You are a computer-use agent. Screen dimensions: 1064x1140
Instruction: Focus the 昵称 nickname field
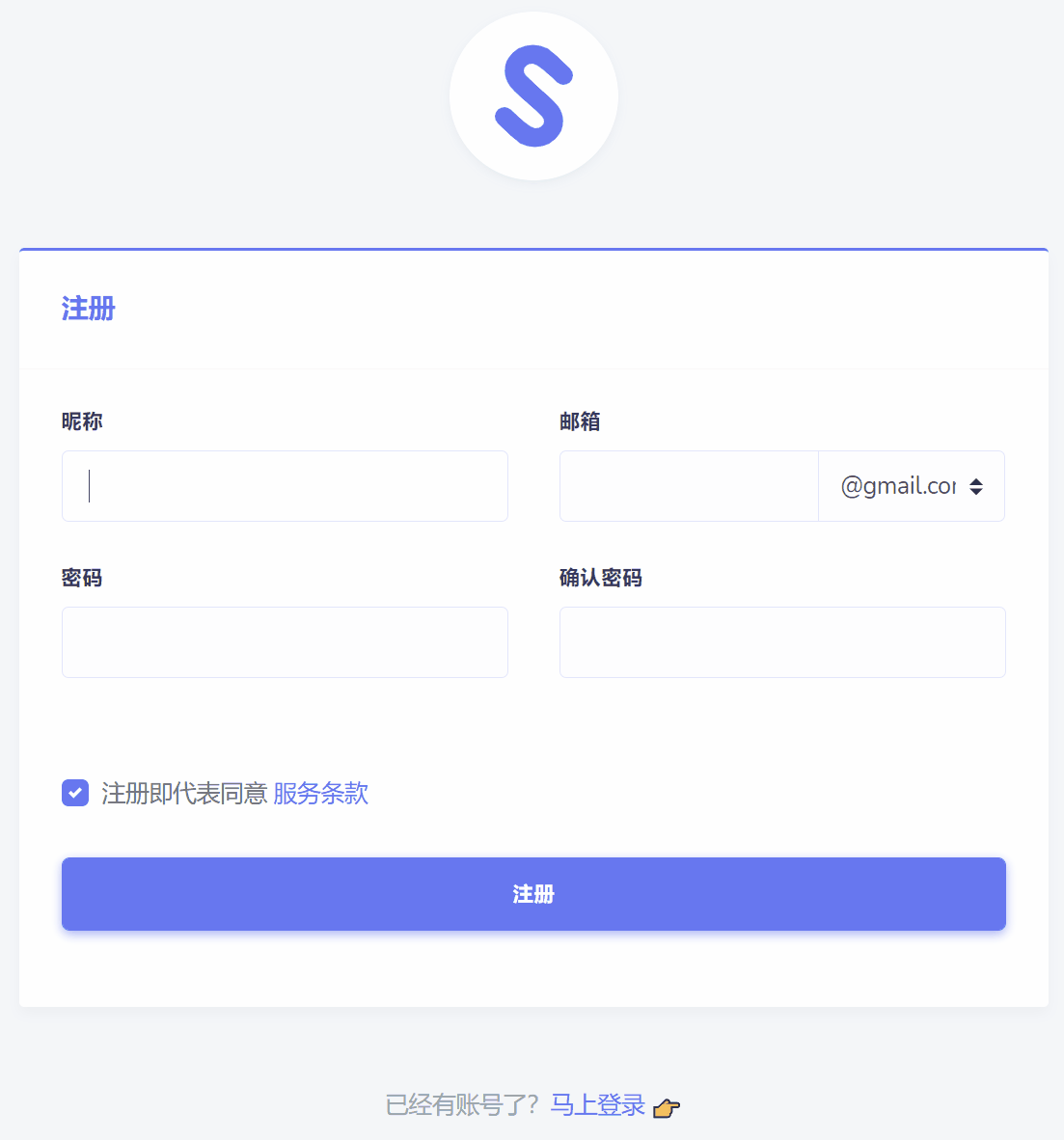pos(285,486)
